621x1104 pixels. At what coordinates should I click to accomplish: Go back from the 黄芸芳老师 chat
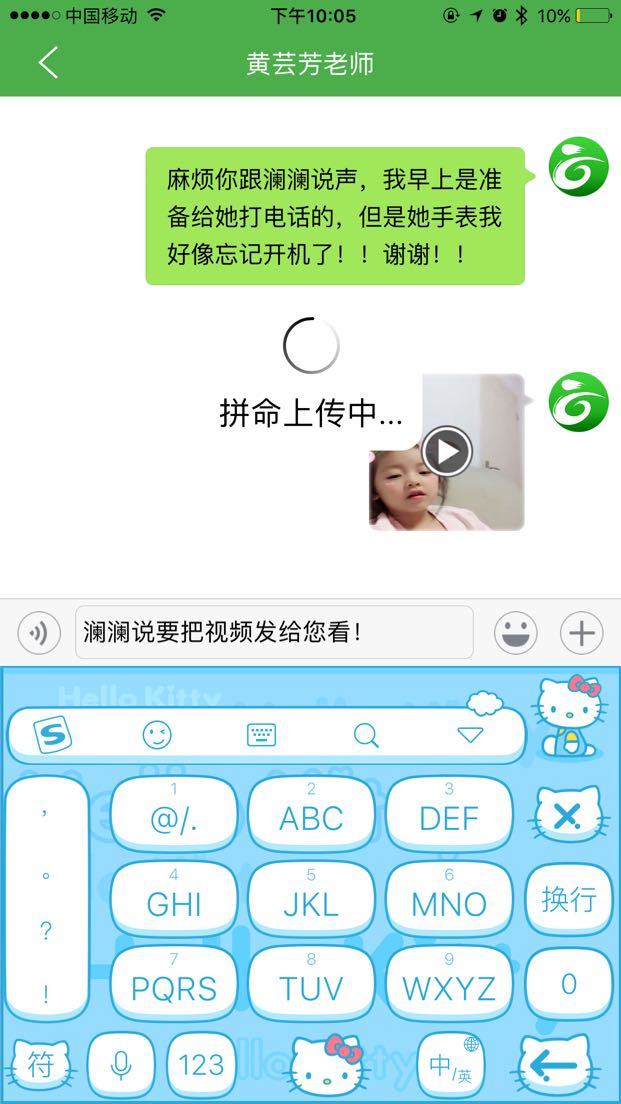[x=48, y=63]
